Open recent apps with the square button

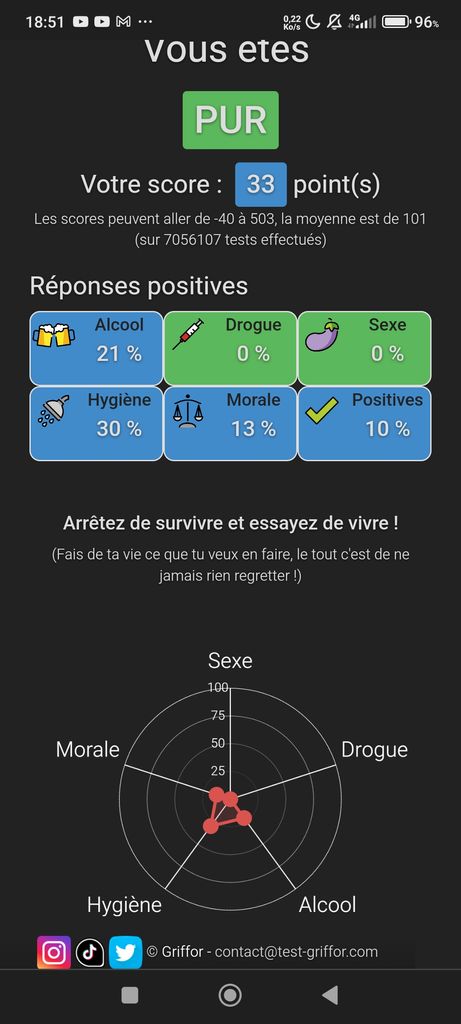click(x=130, y=995)
